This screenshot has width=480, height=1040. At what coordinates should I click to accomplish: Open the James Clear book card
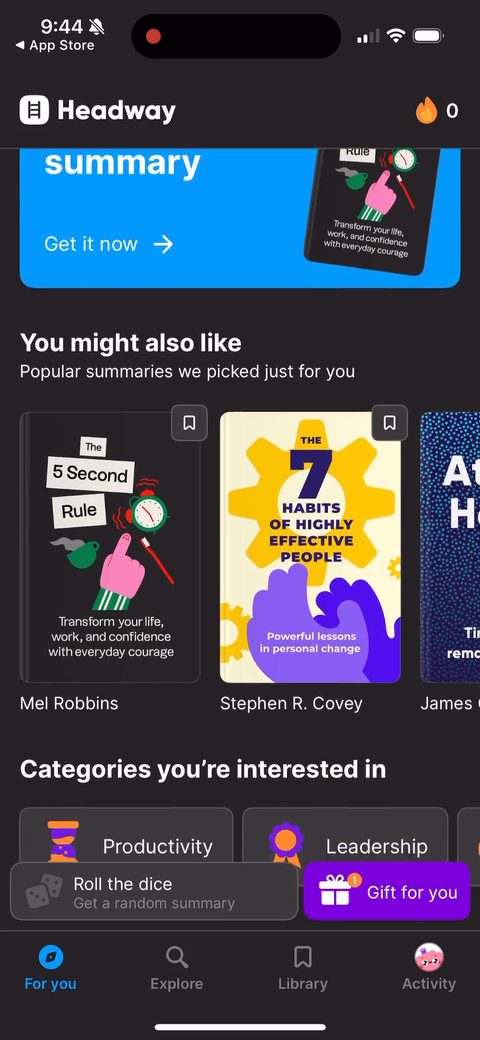450,547
